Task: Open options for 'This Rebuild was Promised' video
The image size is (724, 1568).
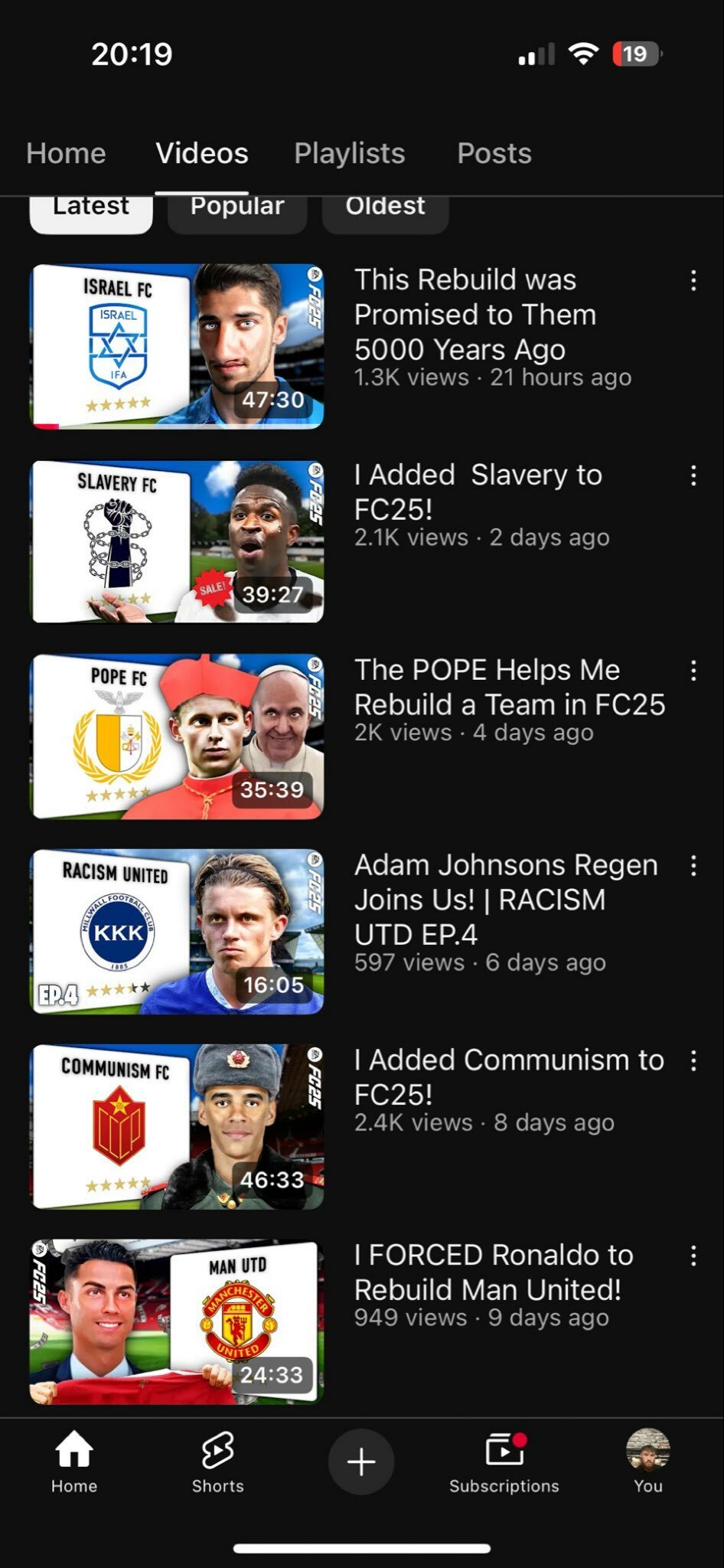Action: (693, 280)
